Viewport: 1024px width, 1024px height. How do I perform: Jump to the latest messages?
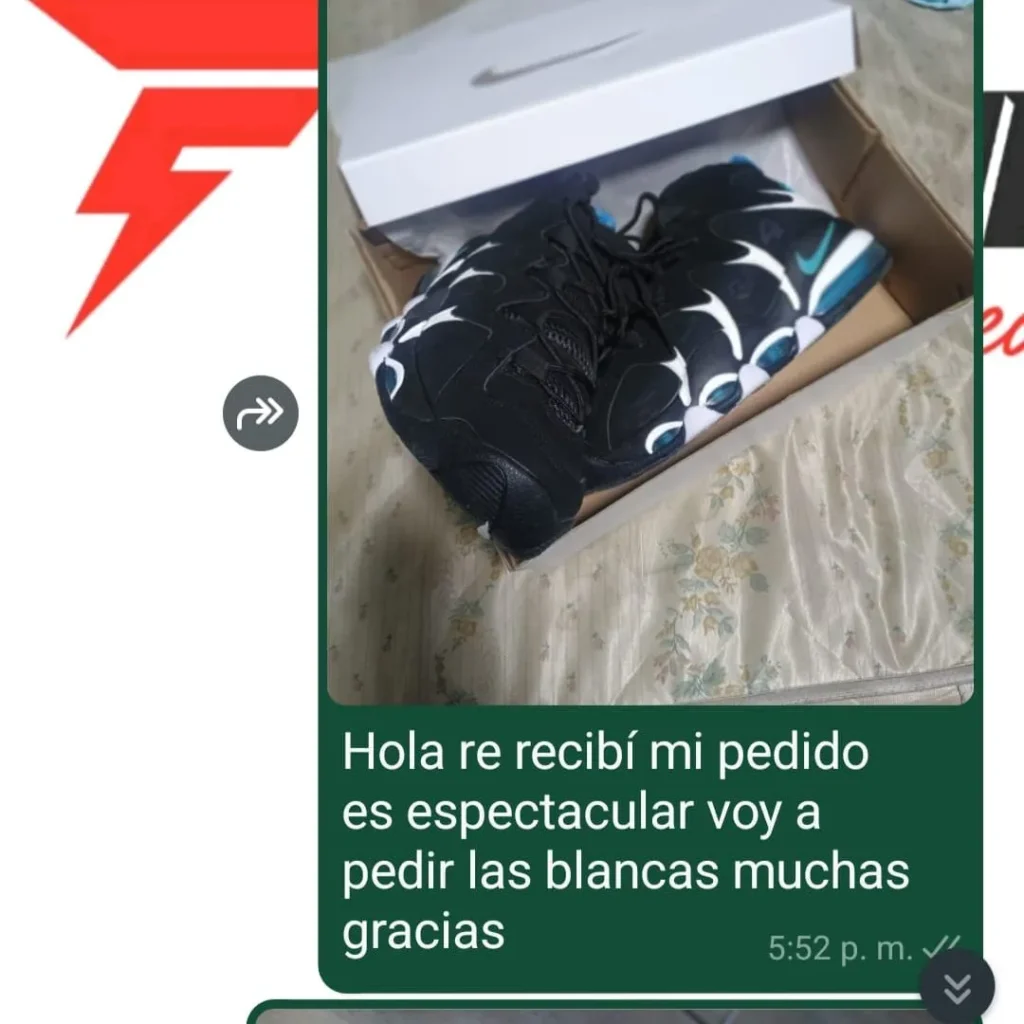[957, 987]
